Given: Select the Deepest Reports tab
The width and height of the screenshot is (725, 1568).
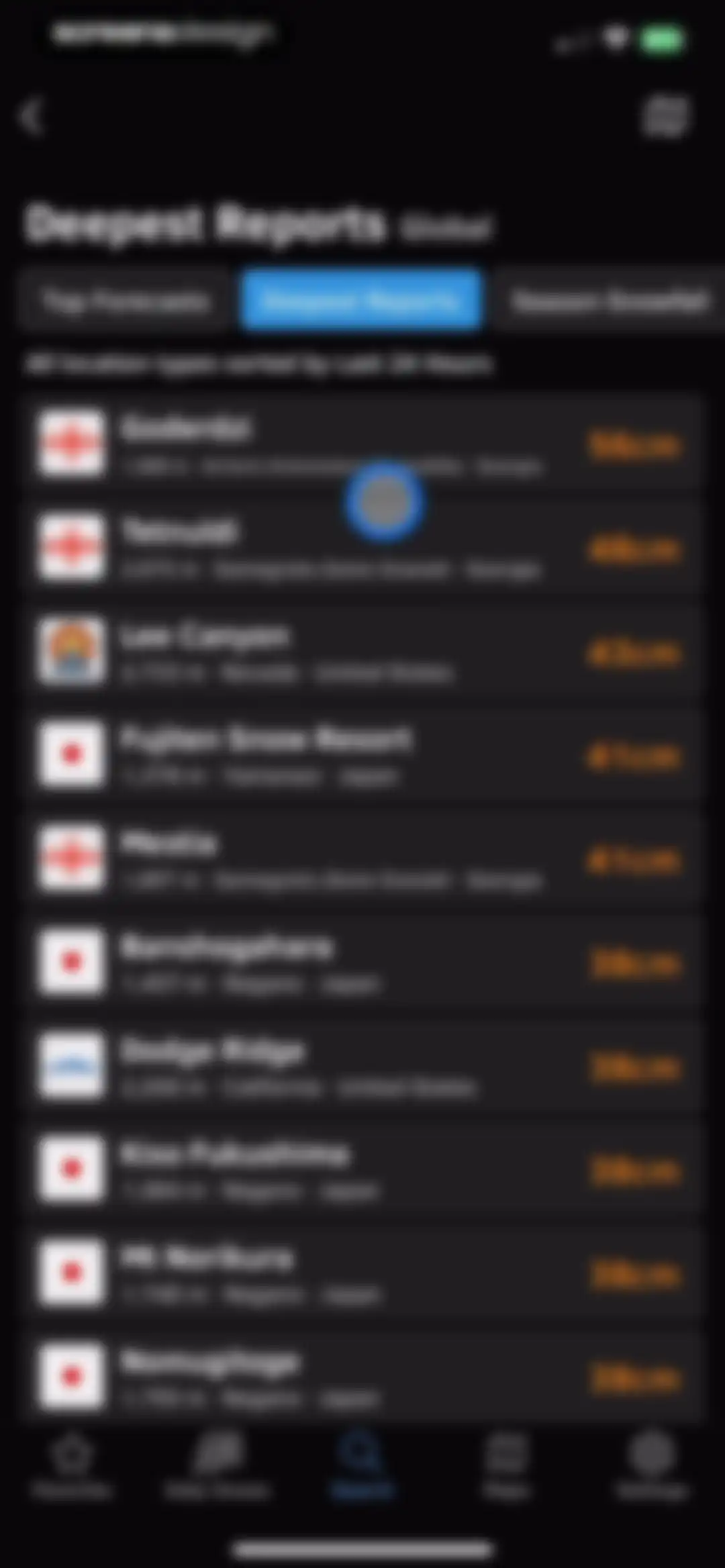Looking at the screenshot, I should (360, 300).
